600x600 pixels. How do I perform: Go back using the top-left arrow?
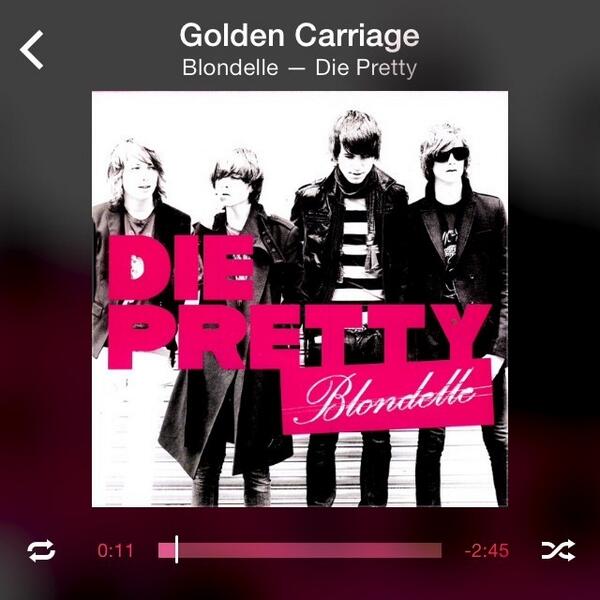pyautogui.click(x=33, y=49)
